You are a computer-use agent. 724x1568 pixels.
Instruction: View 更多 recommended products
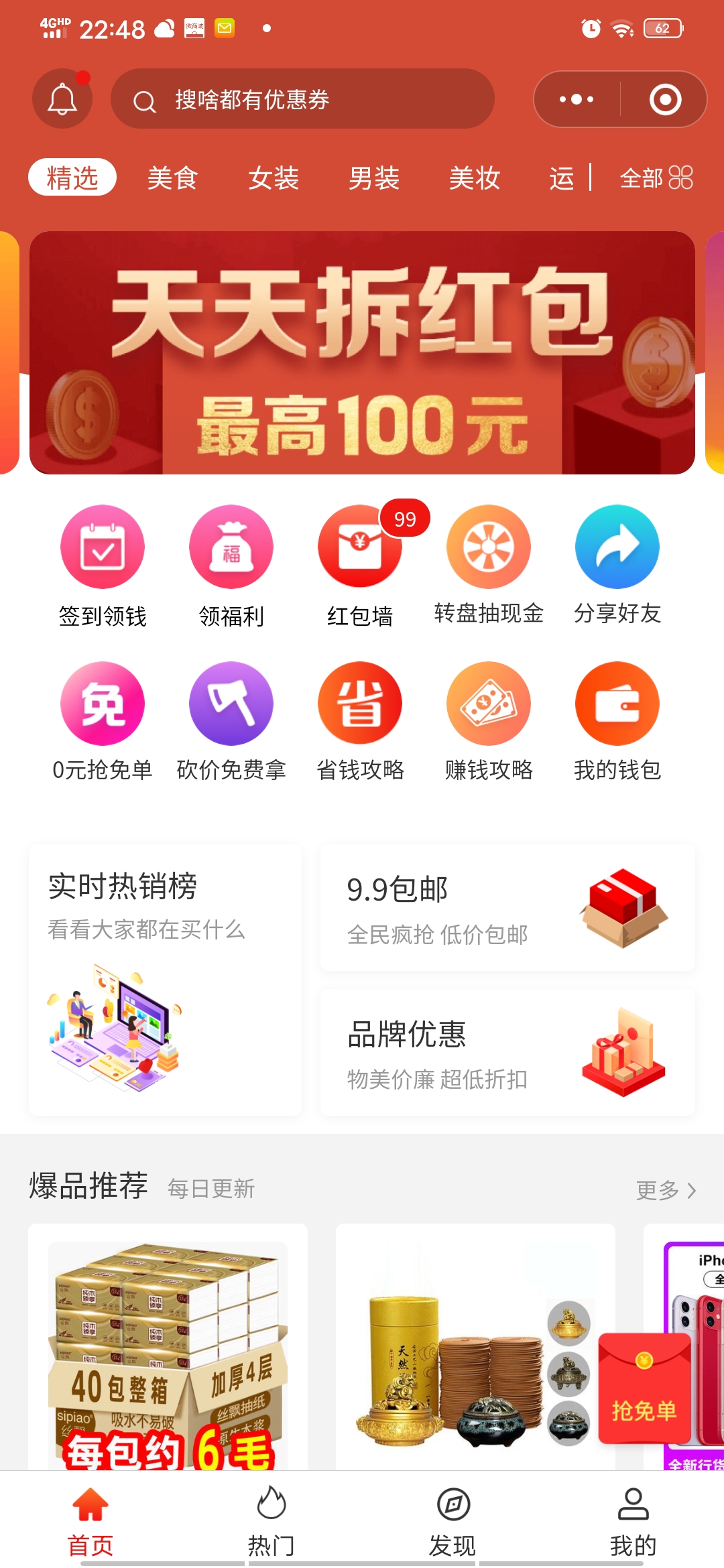[x=666, y=1190]
